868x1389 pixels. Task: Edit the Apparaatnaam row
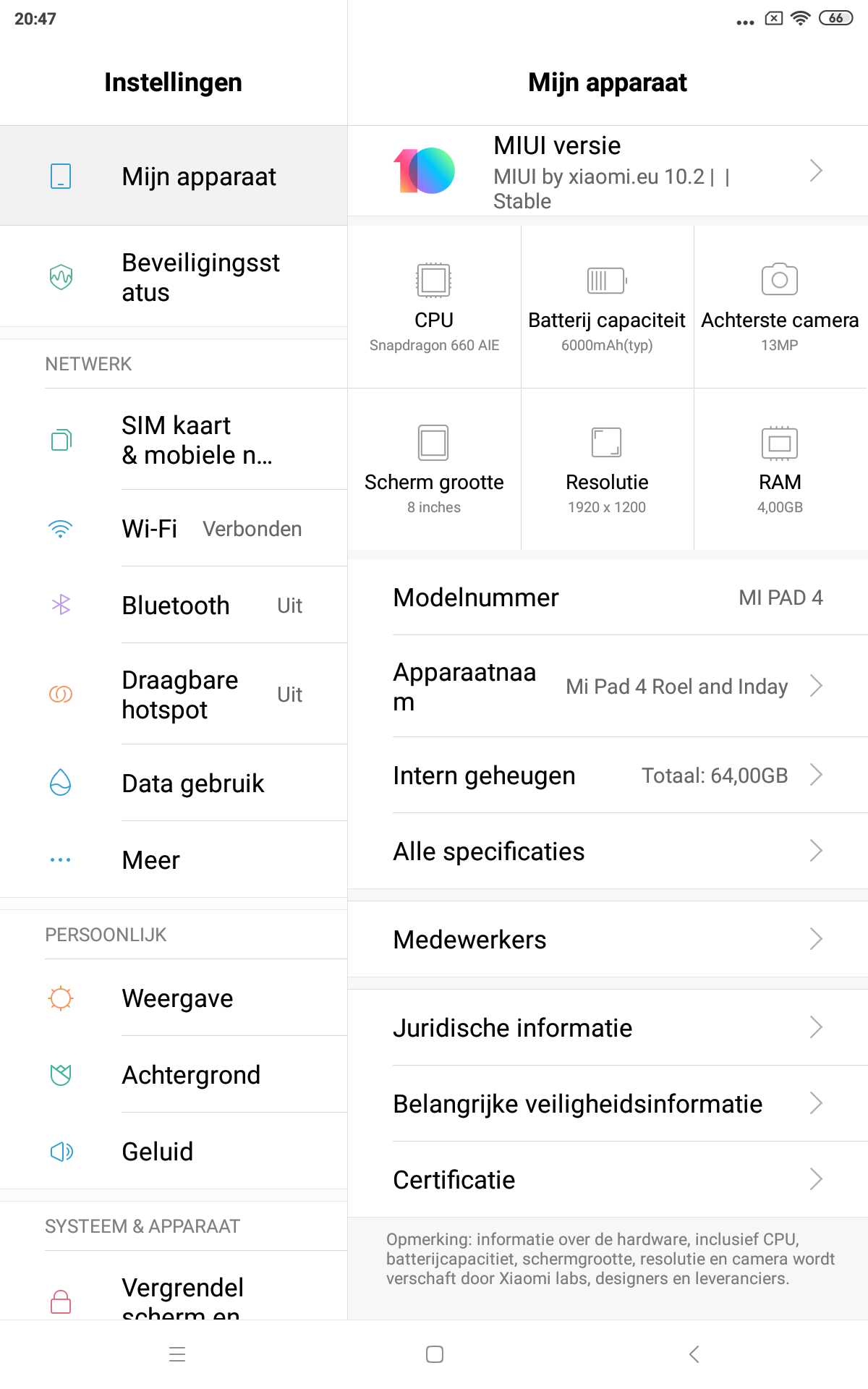coord(608,687)
